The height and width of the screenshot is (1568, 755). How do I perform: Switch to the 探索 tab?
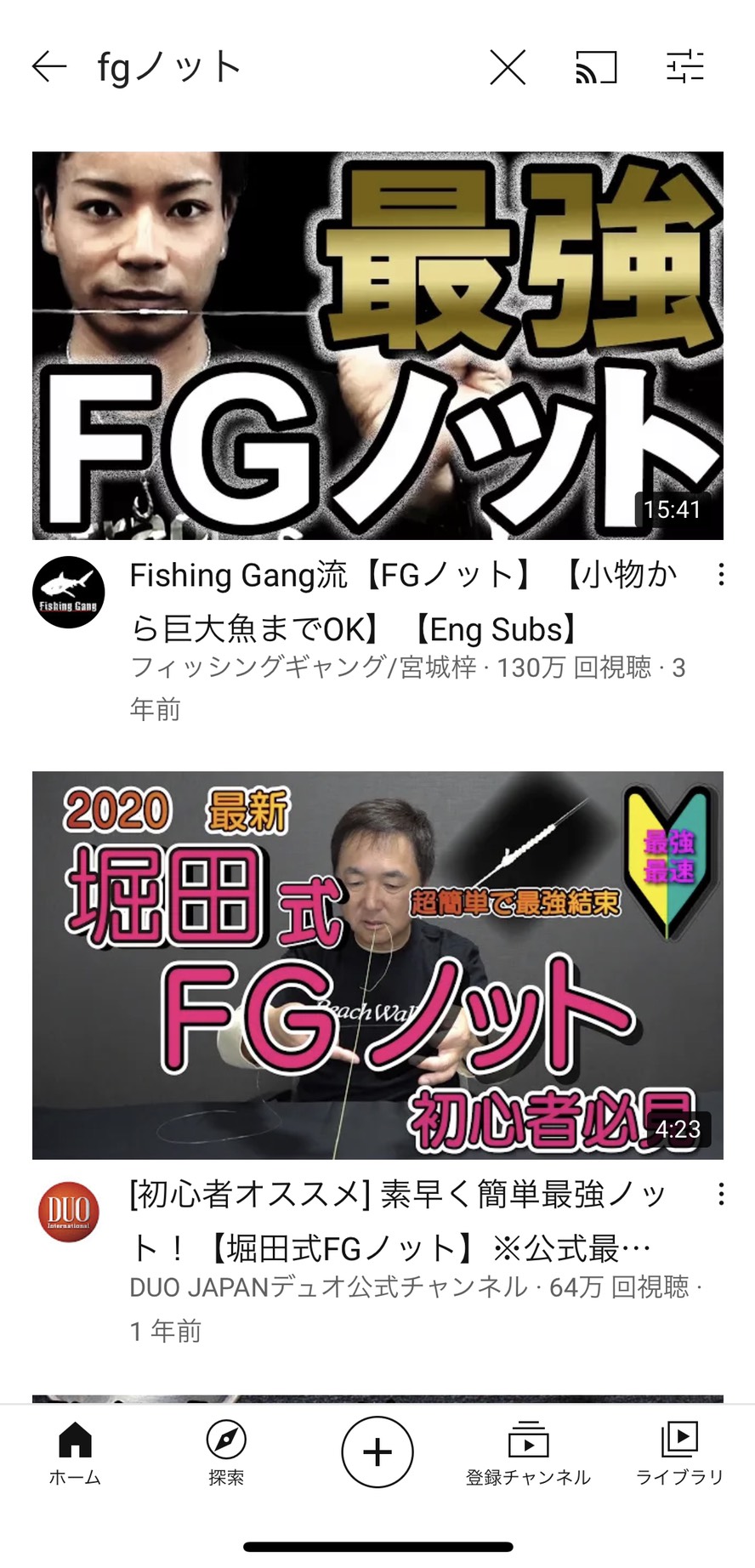pyautogui.click(x=226, y=1453)
